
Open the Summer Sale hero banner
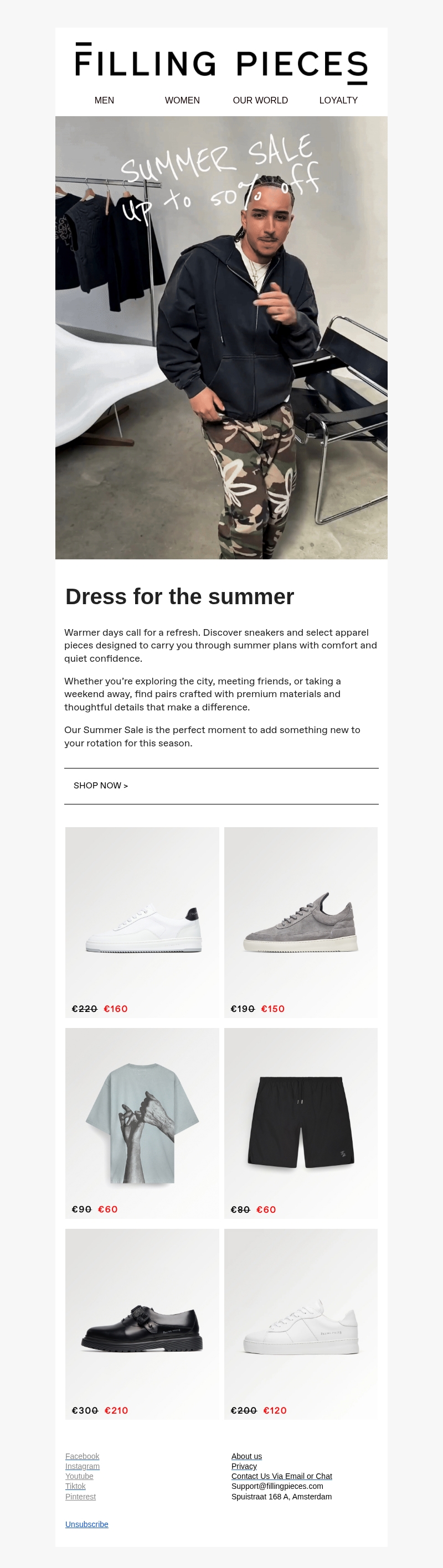coord(221,337)
